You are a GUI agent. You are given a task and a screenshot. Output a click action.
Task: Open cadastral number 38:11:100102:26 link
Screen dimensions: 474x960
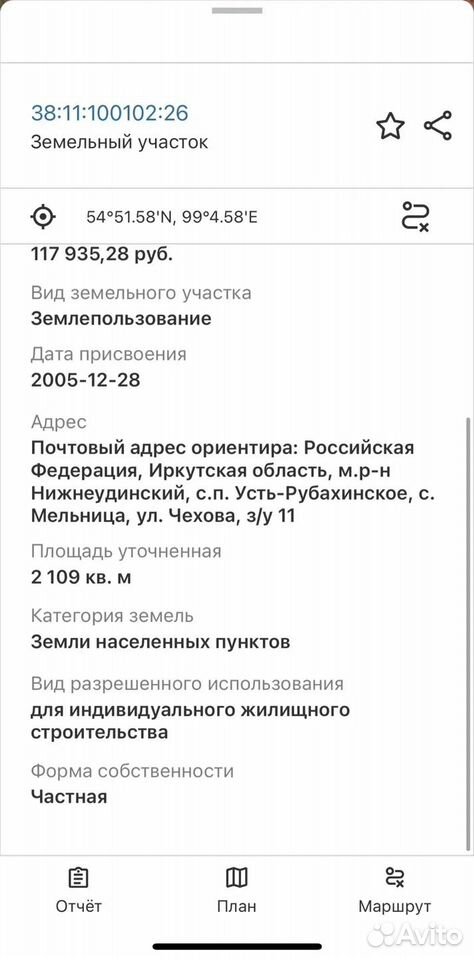[x=110, y=113]
